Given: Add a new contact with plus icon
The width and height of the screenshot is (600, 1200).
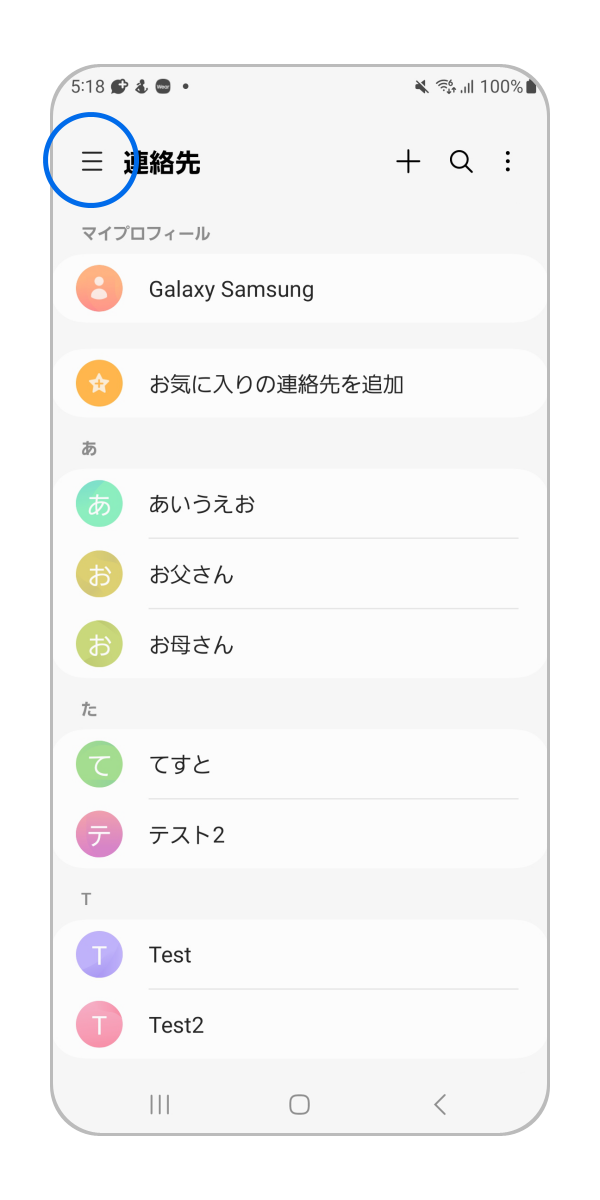Looking at the screenshot, I should (x=408, y=162).
